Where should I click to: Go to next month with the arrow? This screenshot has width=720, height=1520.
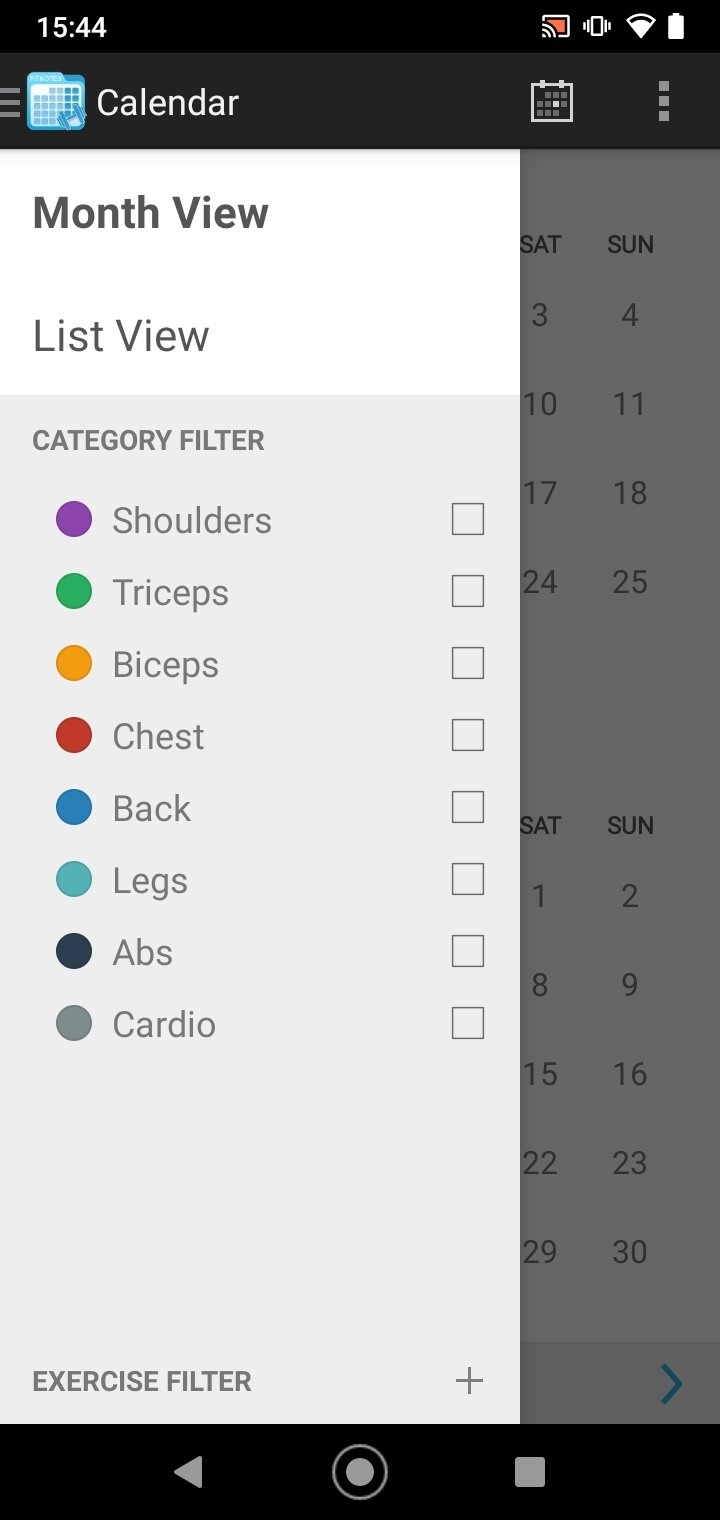[672, 1384]
